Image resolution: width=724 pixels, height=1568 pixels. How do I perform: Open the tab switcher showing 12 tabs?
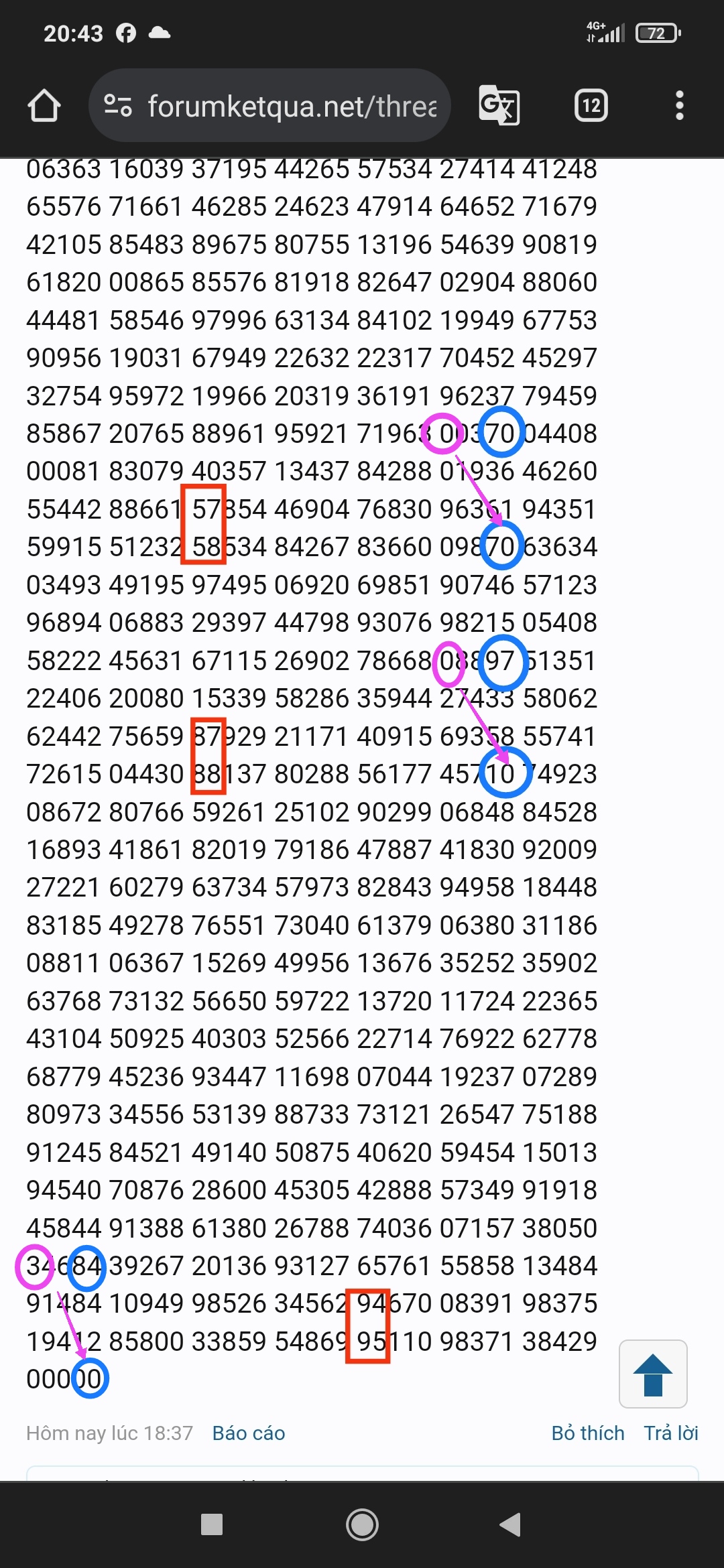point(591,105)
